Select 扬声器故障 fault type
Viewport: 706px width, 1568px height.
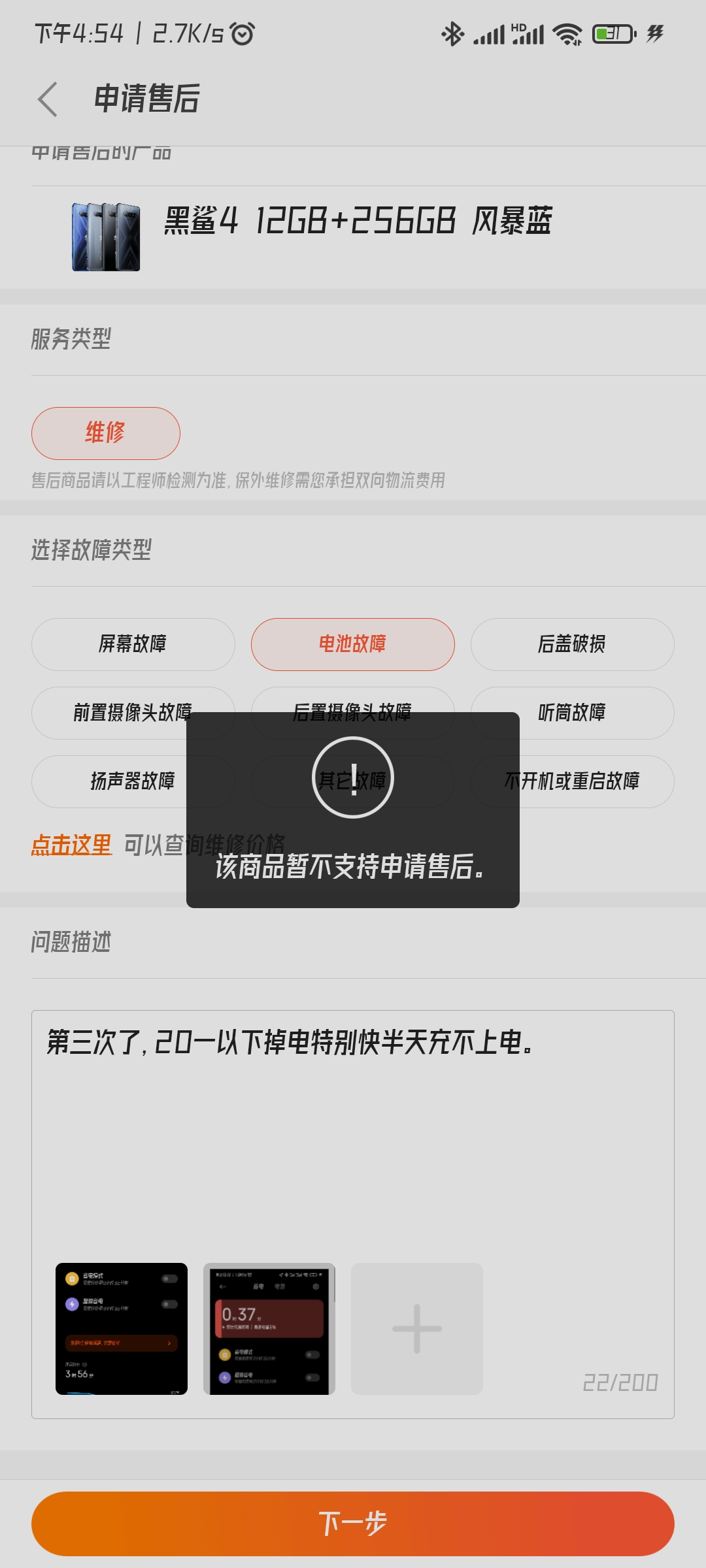point(133,781)
